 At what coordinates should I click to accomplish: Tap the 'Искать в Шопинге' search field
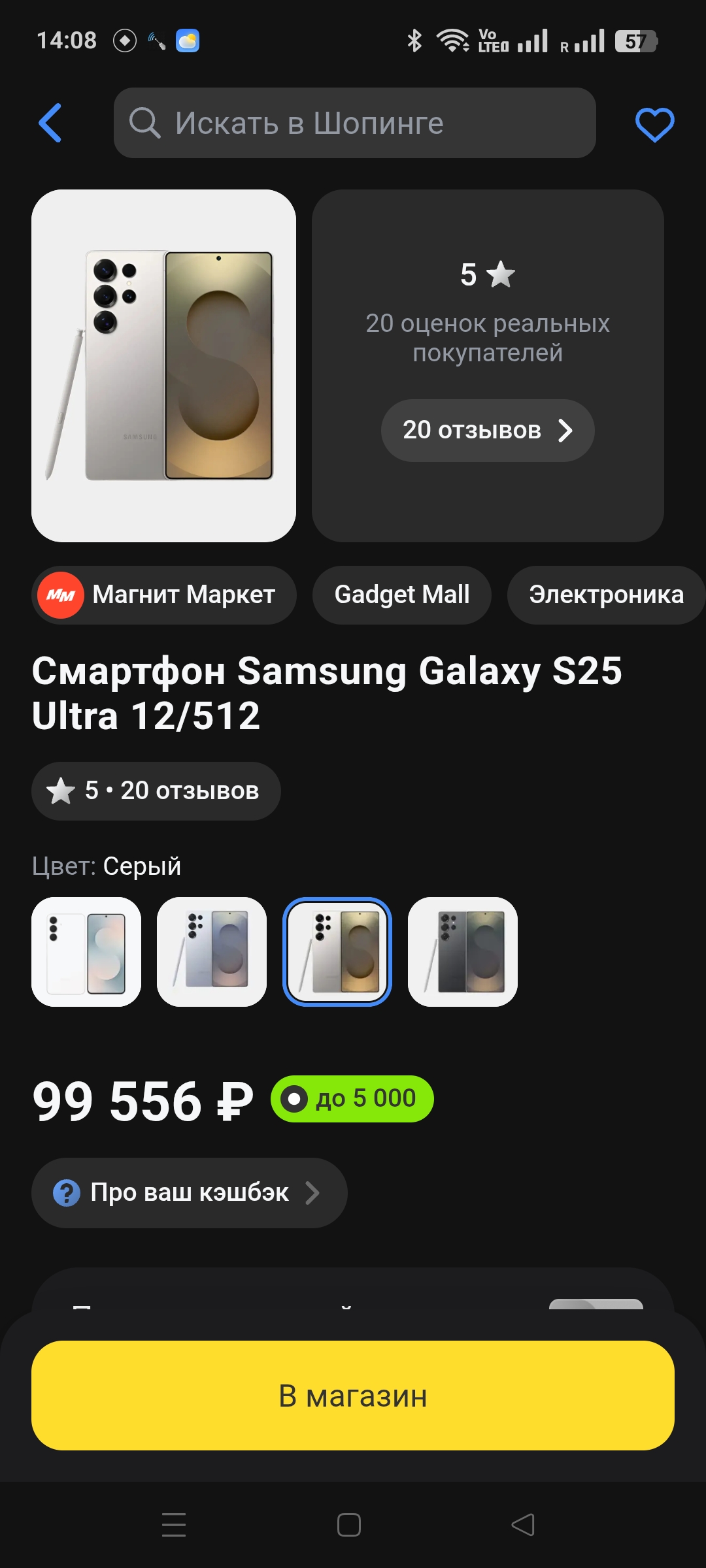354,123
